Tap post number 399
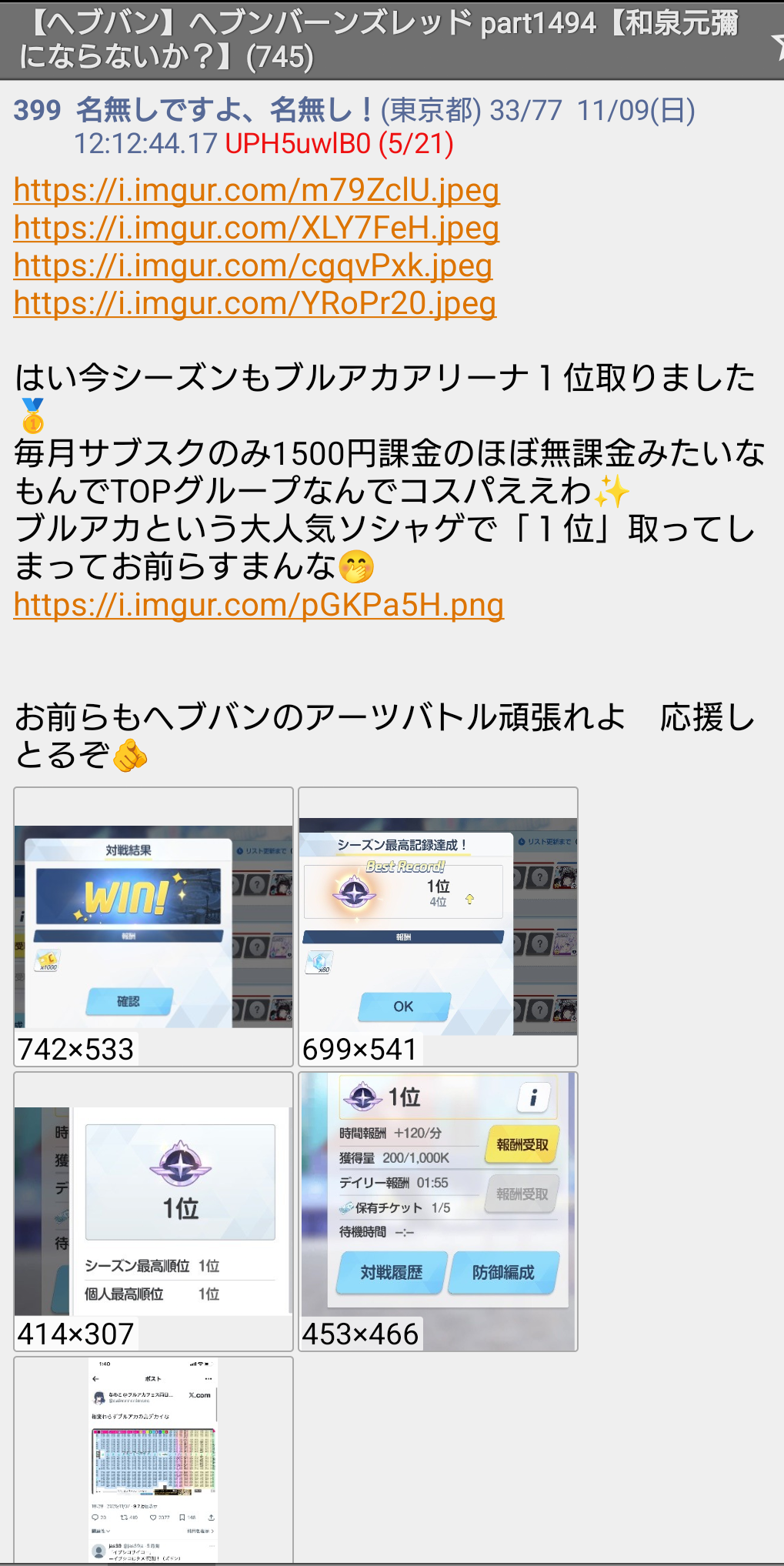The height and width of the screenshot is (1566, 784). point(37,110)
